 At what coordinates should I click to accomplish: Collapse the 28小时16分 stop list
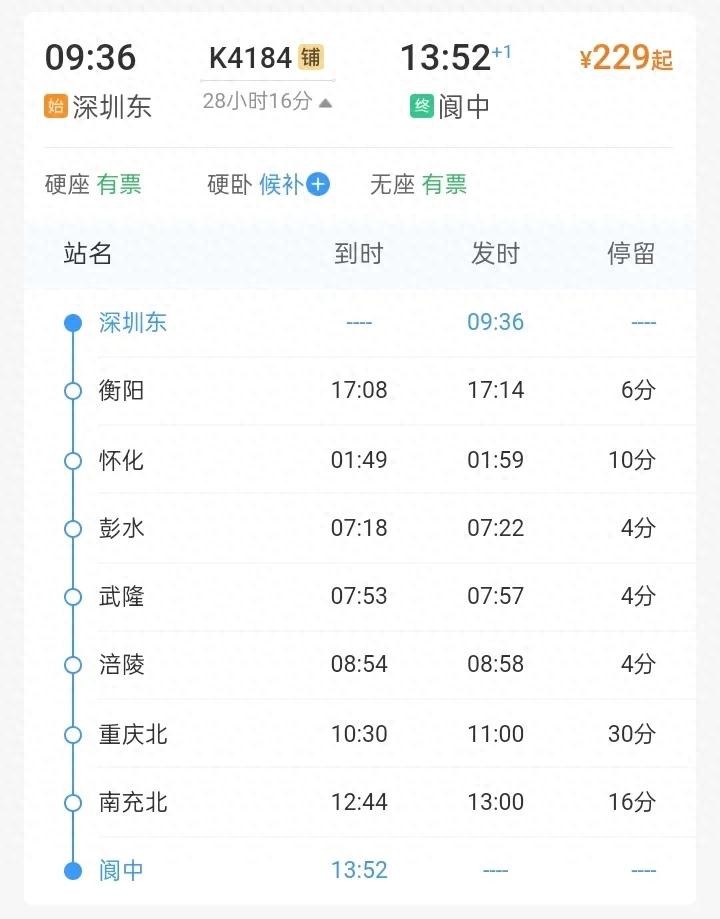(267, 102)
